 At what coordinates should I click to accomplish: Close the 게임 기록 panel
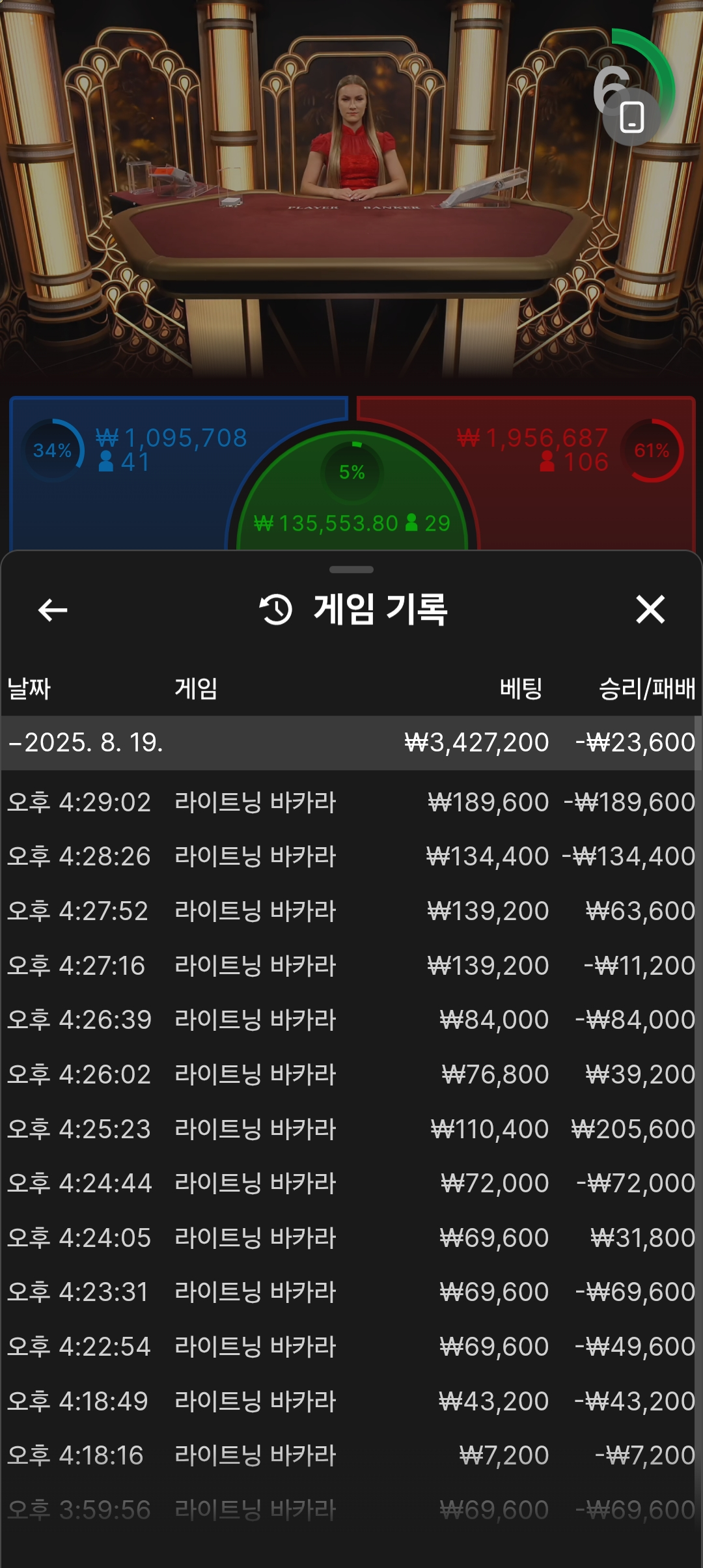[650, 609]
